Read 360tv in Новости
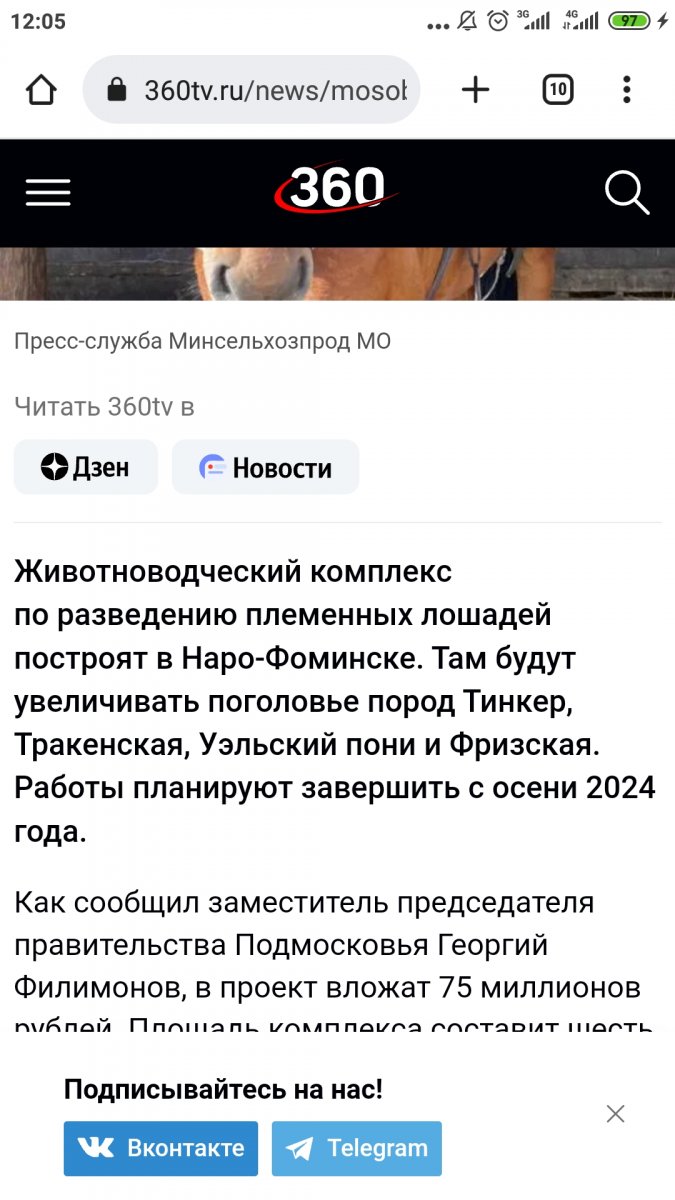The height and width of the screenshot is (1200, 675). click(266, 467)
